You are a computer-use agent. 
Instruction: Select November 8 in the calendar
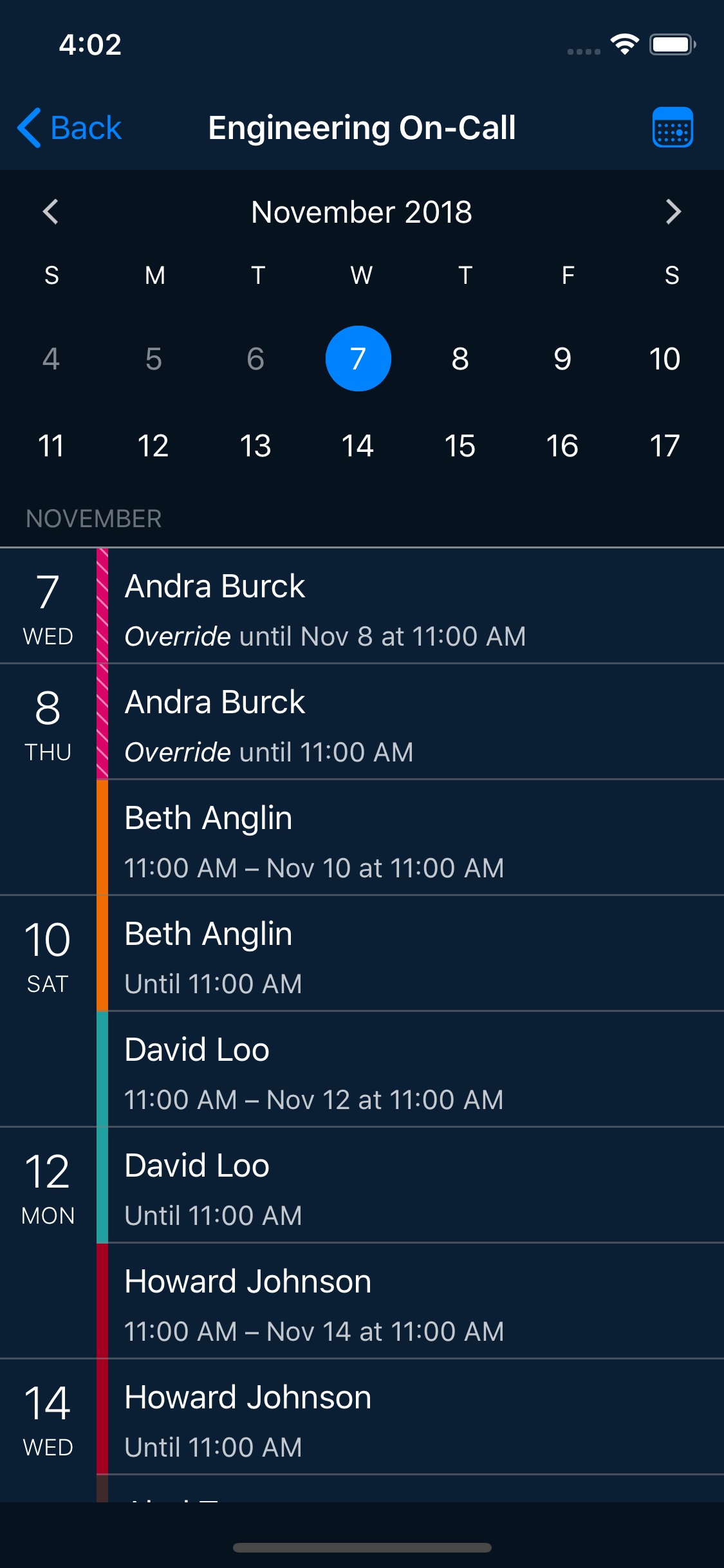click(x=460, y=359)
